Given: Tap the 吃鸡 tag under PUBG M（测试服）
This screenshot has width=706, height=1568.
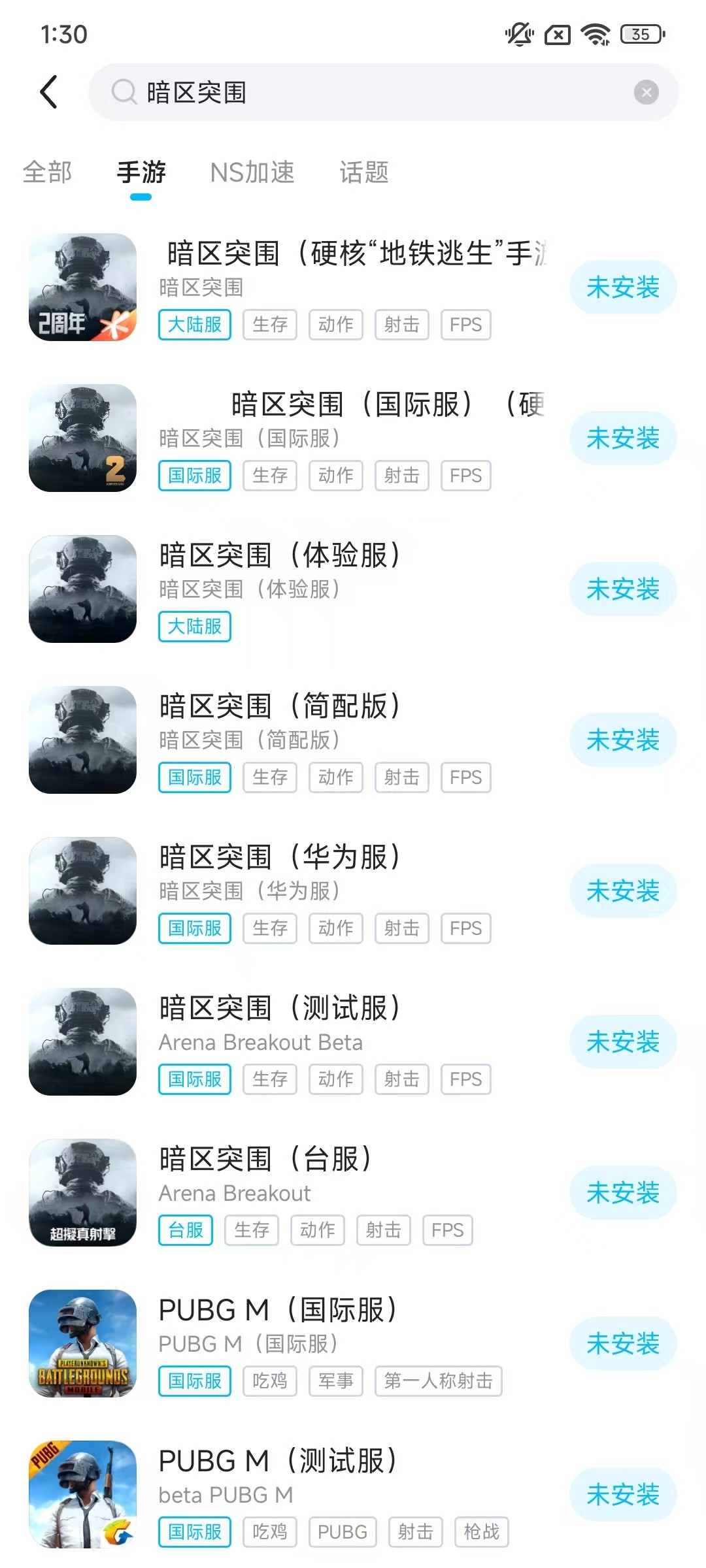Looking at the screenshot, I should (x=270, y=1531).
